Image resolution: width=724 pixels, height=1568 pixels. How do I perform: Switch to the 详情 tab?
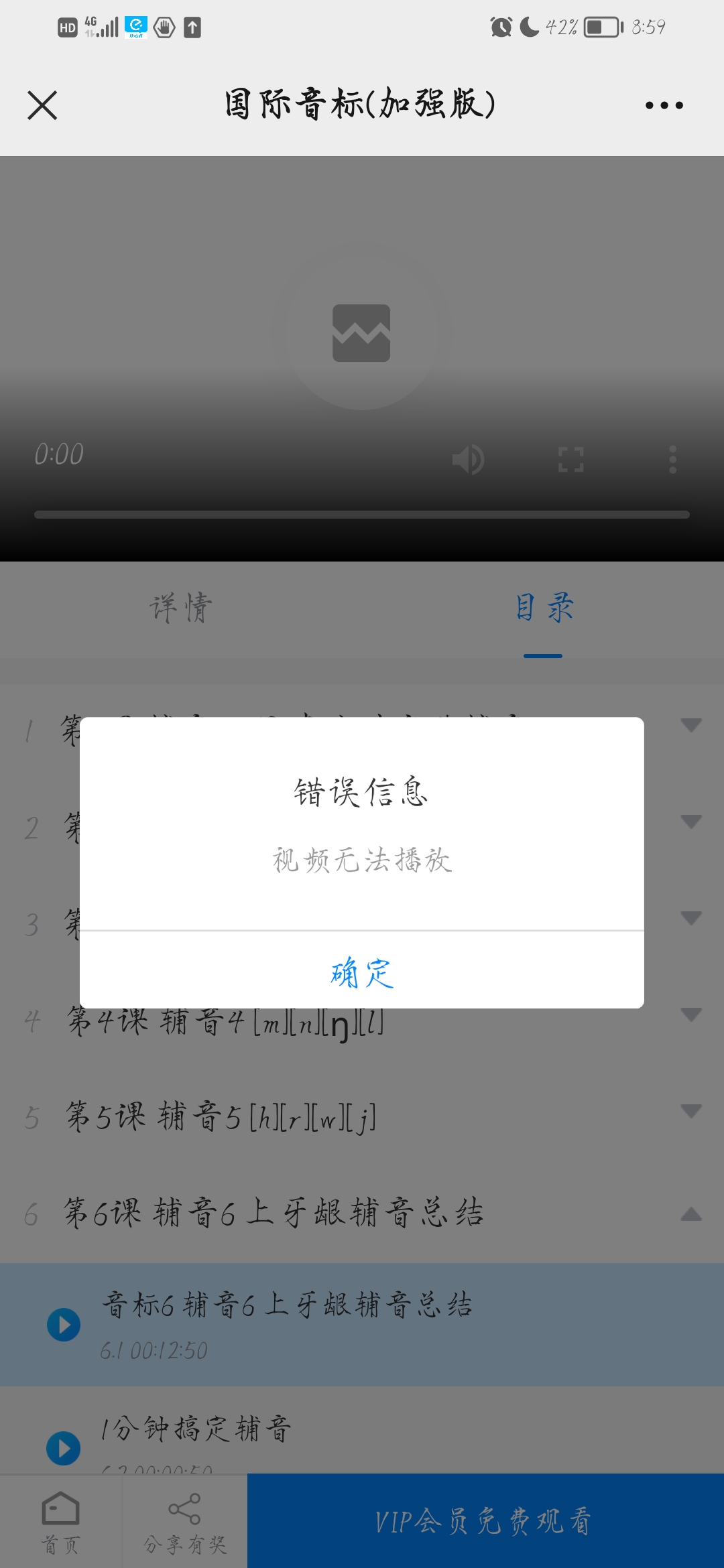point(181,608)
